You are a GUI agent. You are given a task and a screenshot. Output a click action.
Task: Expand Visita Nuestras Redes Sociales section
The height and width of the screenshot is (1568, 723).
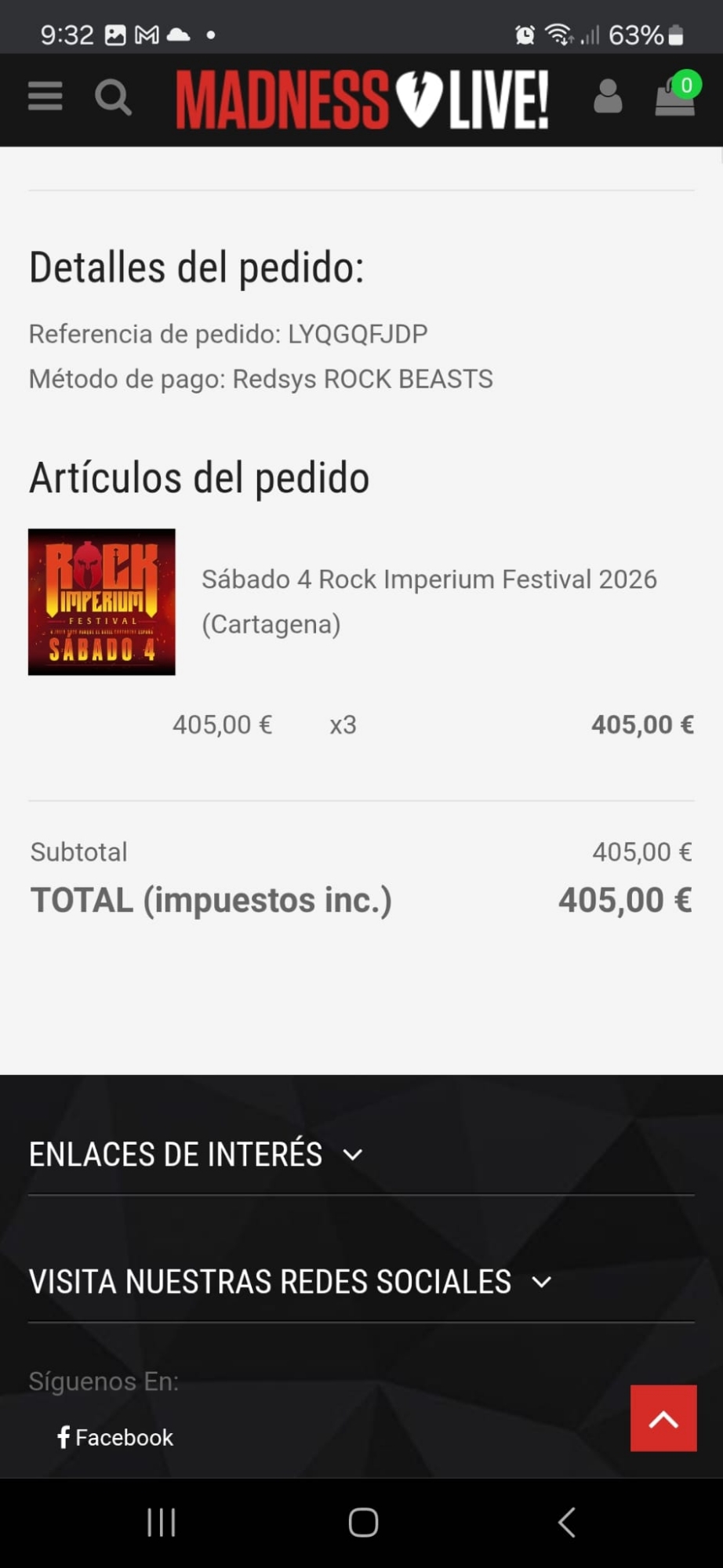(290, 1283)
